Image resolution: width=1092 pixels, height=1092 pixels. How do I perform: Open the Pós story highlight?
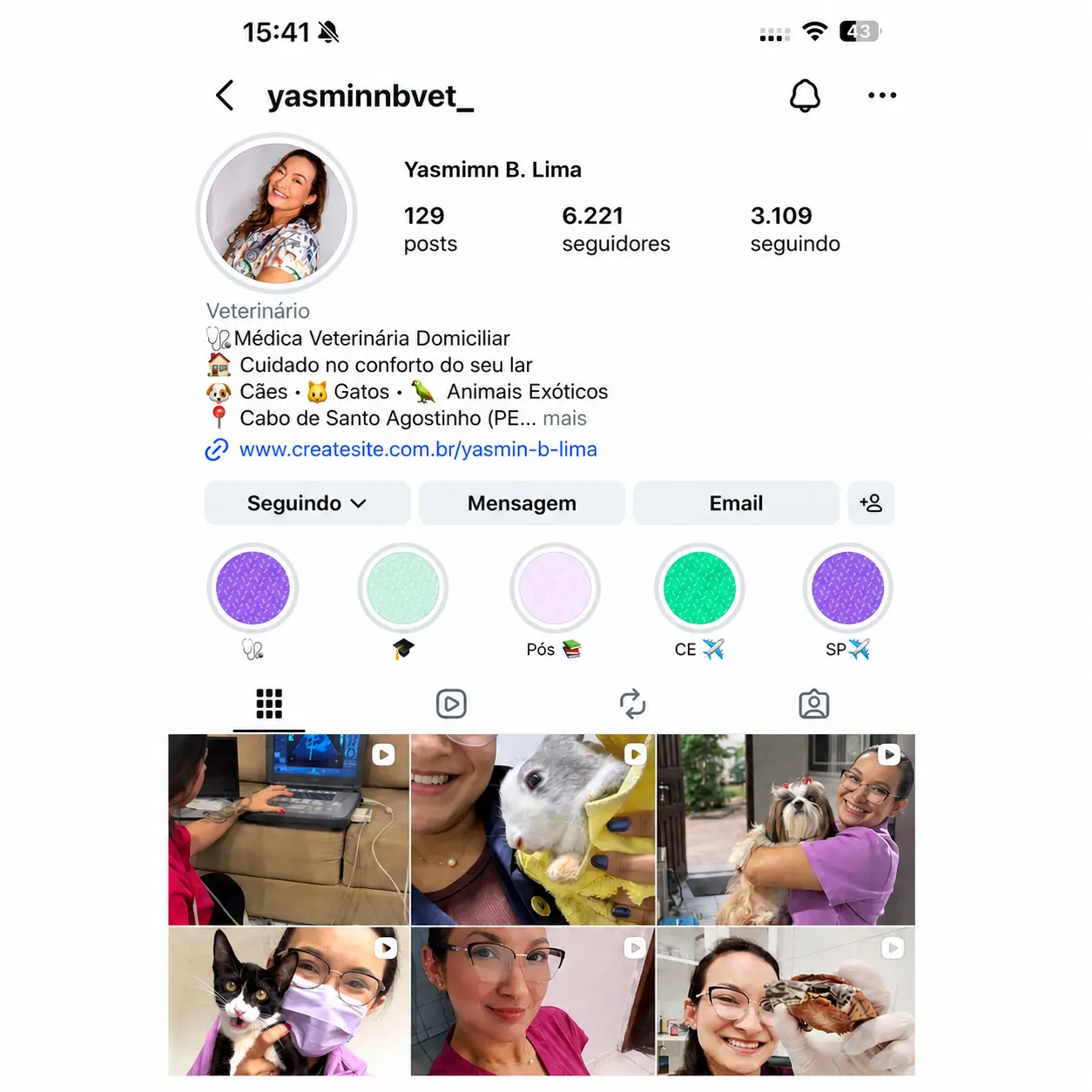pyautogui.click(x=555, y=589)
